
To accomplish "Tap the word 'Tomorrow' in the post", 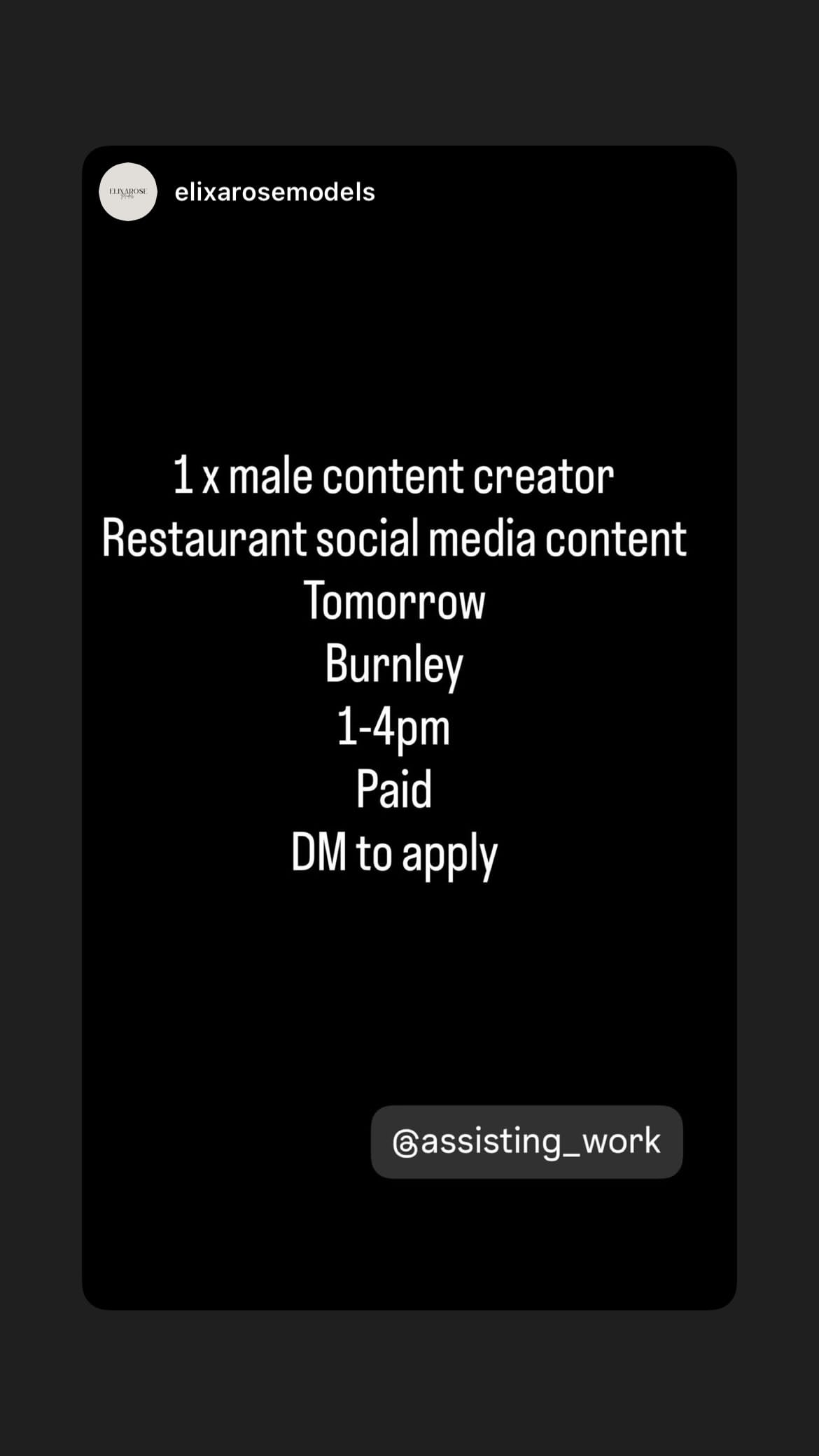I will tap(395, 601).
